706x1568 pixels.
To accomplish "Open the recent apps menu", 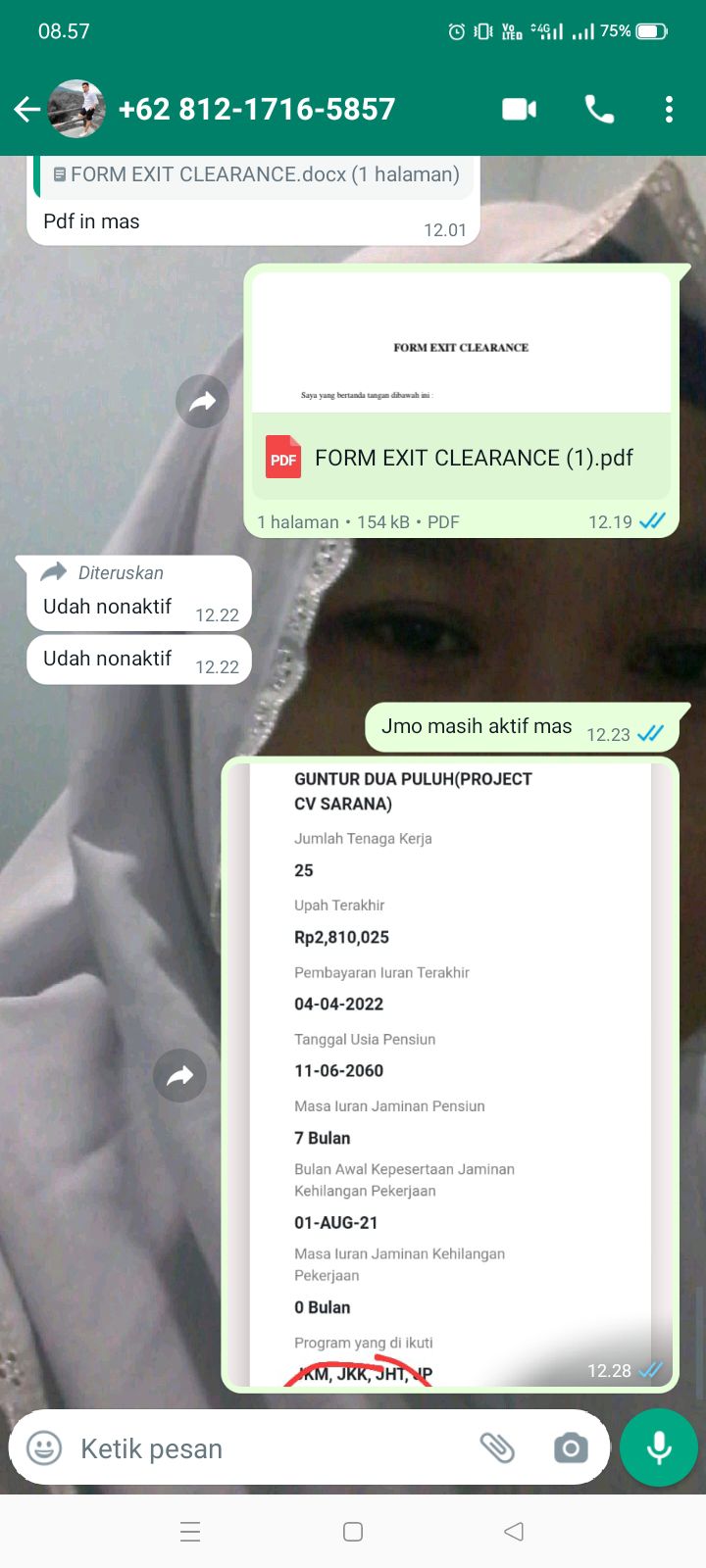I will [x=191, y=1532].
